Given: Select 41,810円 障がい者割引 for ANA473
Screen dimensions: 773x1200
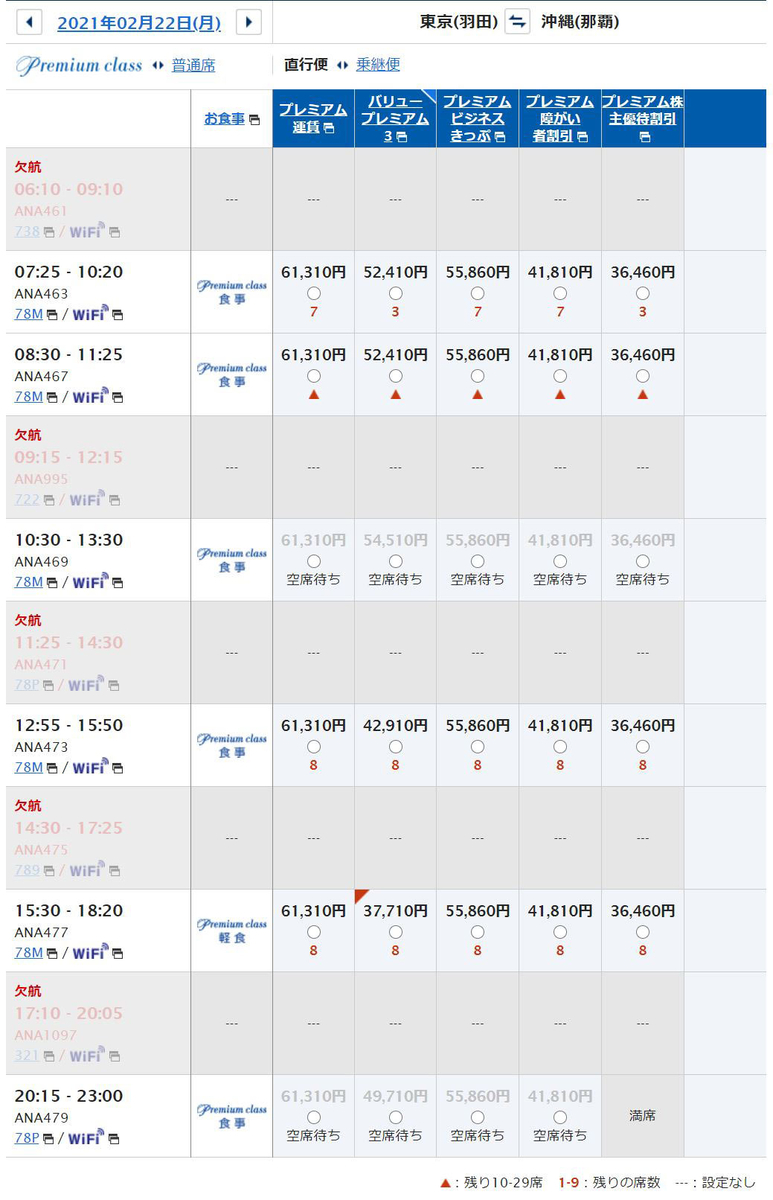Looking at the screenshot, I should point(560,747).
